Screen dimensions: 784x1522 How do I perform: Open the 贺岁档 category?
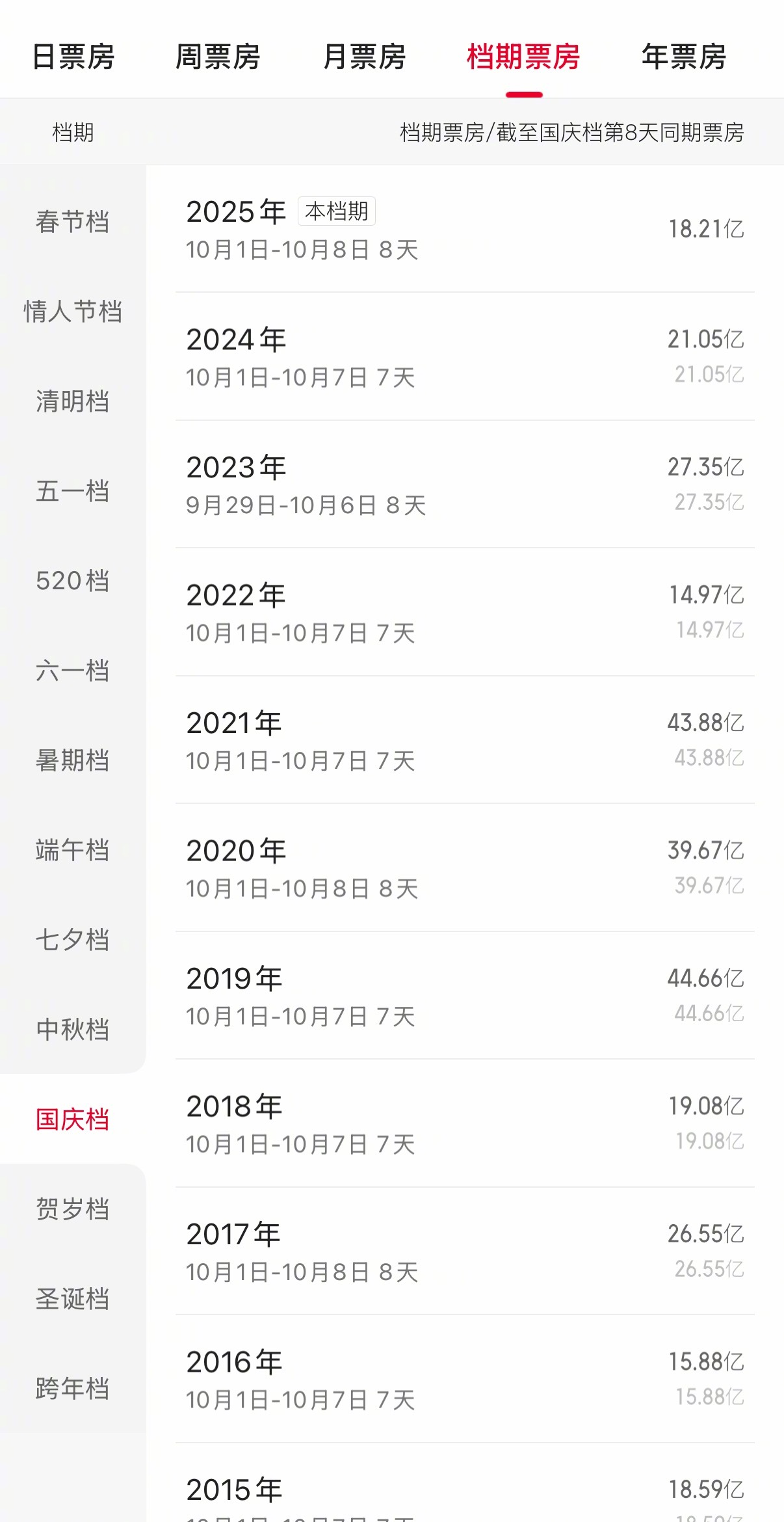click(72, 1209)
